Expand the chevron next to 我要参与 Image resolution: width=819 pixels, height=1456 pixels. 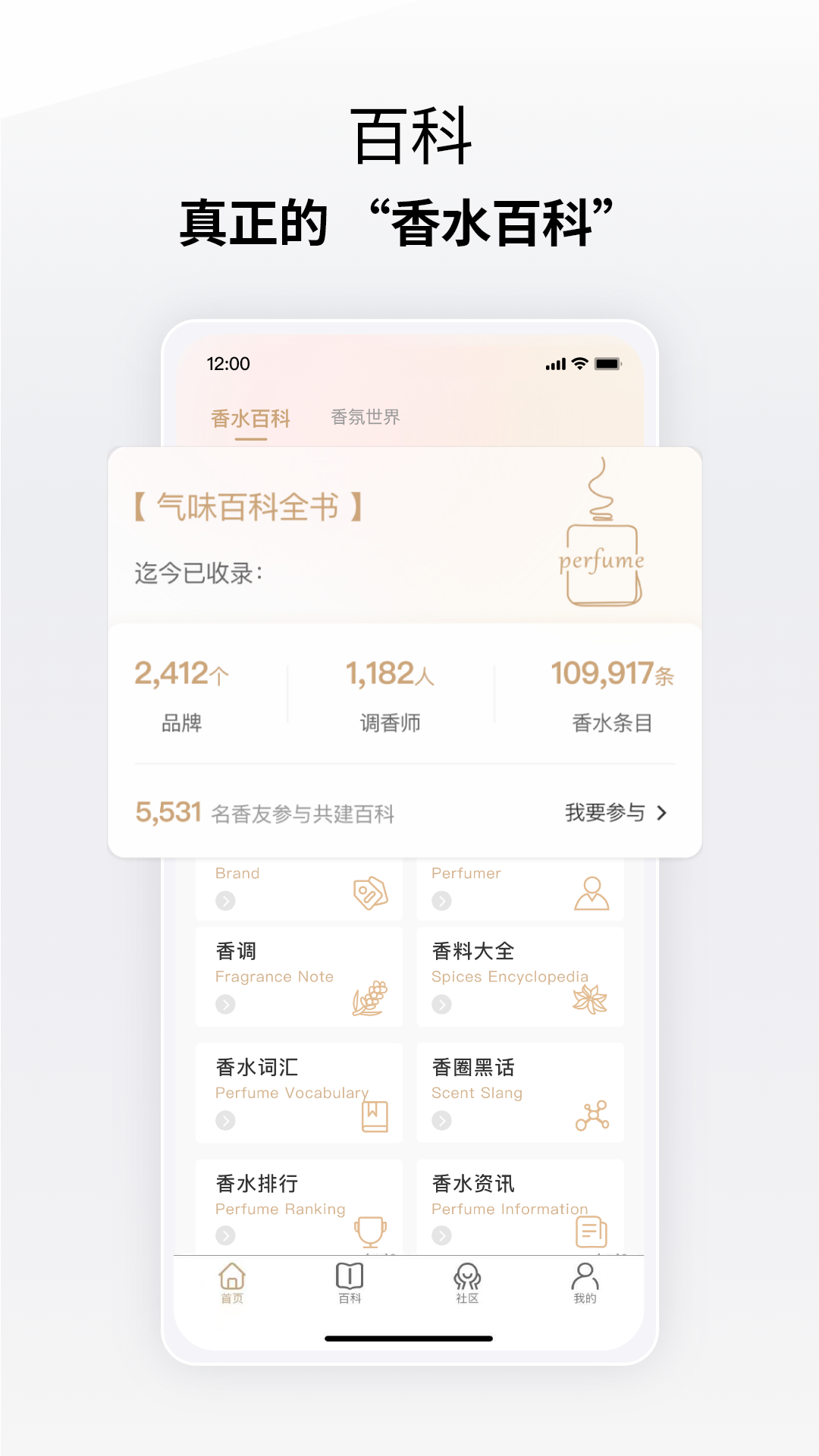(661, 812)
